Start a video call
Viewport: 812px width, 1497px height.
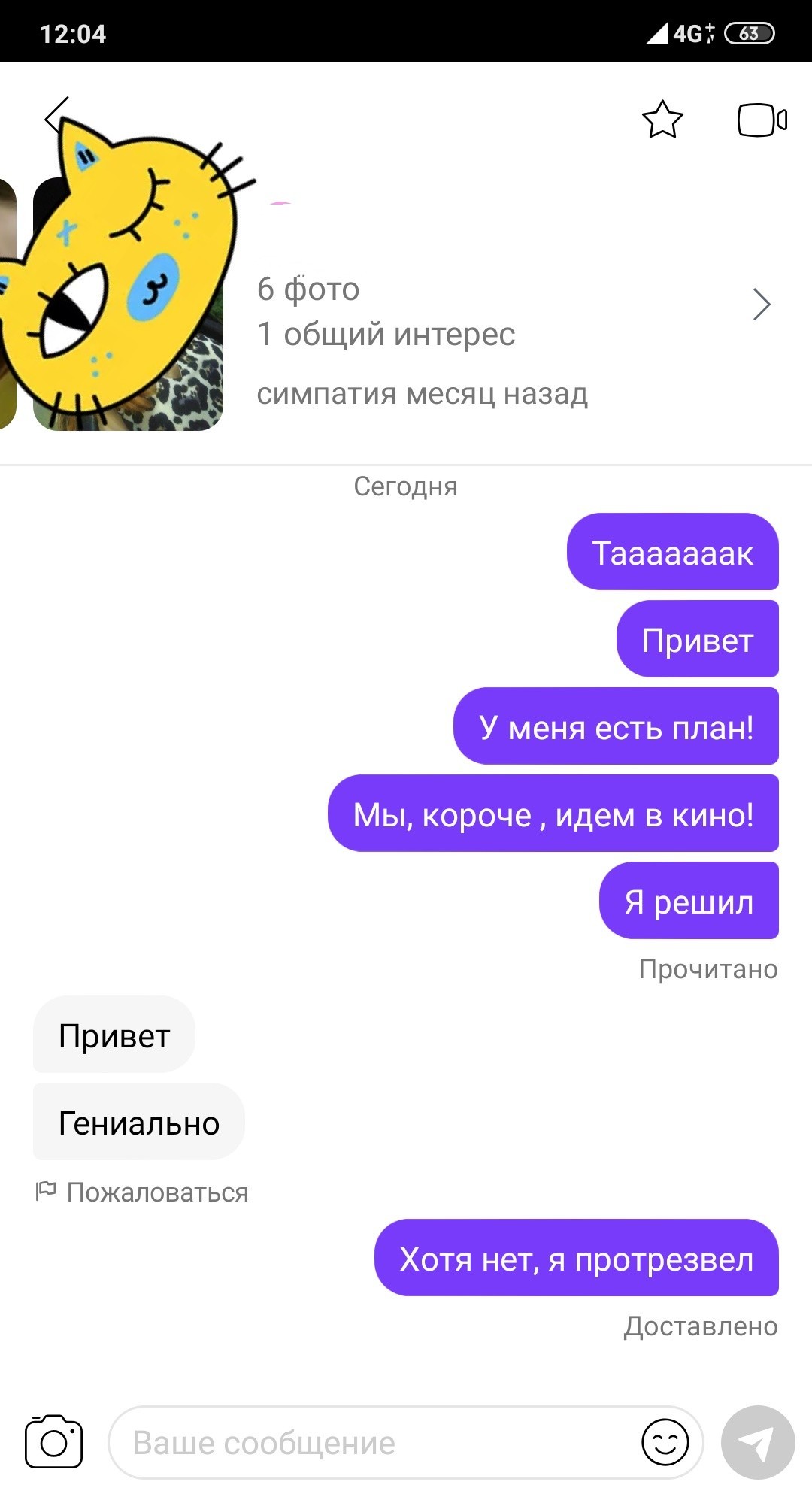(762, 120)
